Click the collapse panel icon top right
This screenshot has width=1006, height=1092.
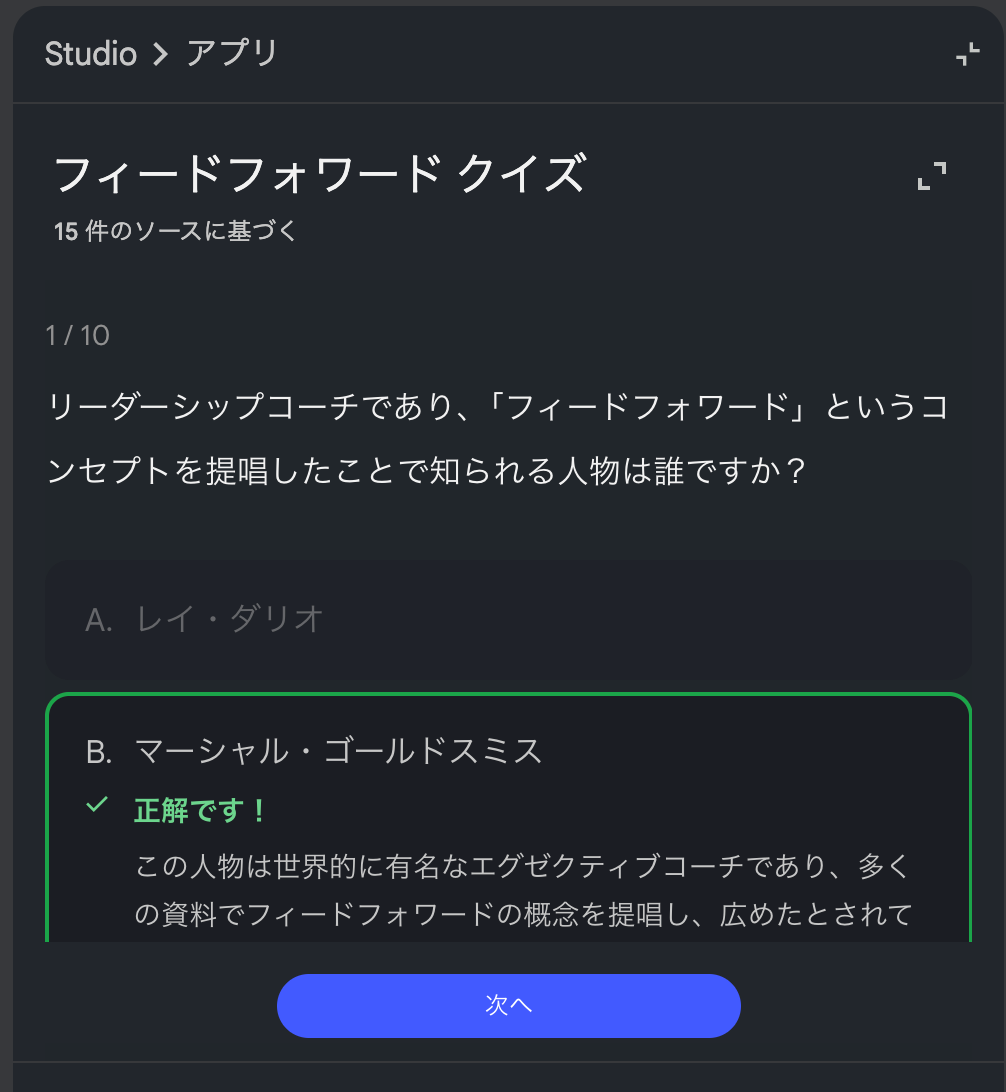pos(967,54)
